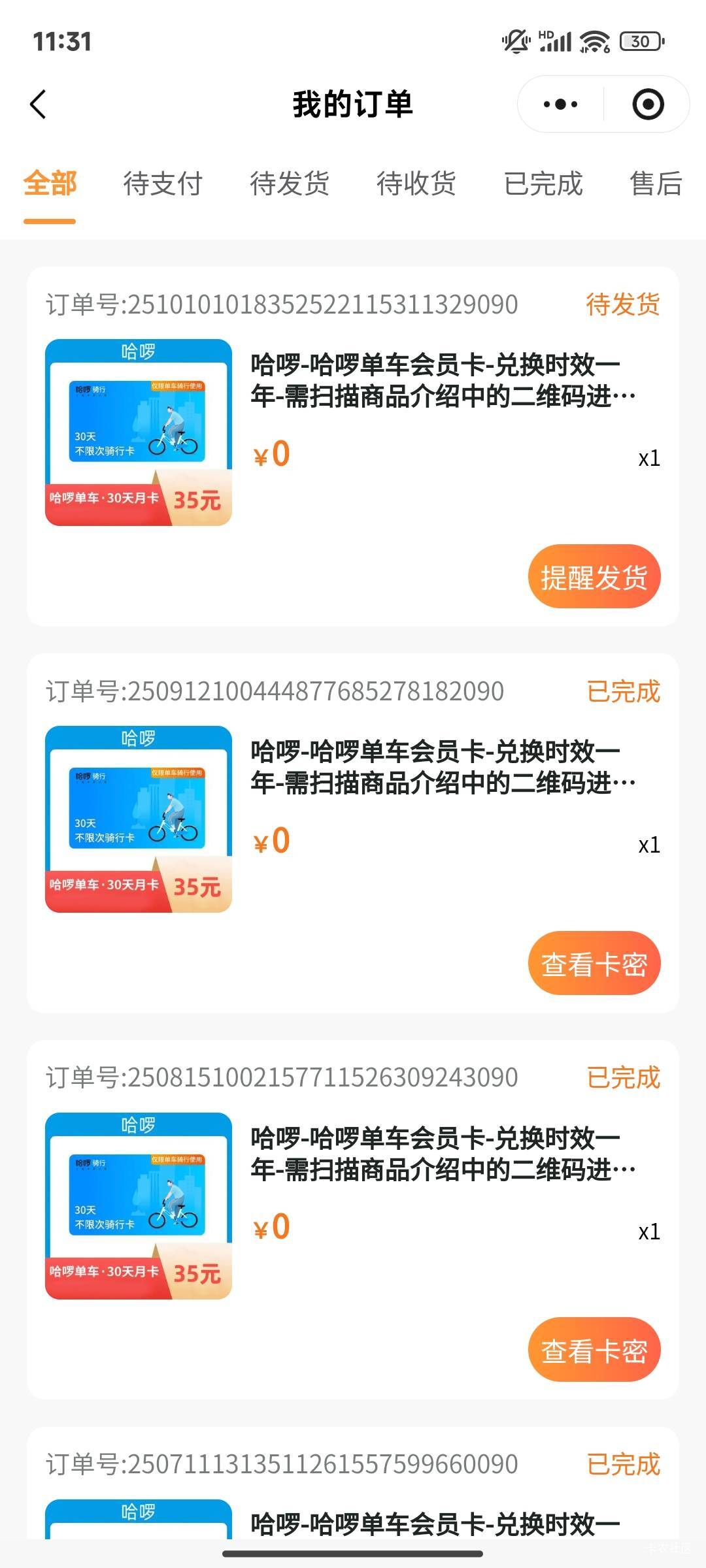
Task: Open order card ending 8182090
Action: [x=353, y=834]
